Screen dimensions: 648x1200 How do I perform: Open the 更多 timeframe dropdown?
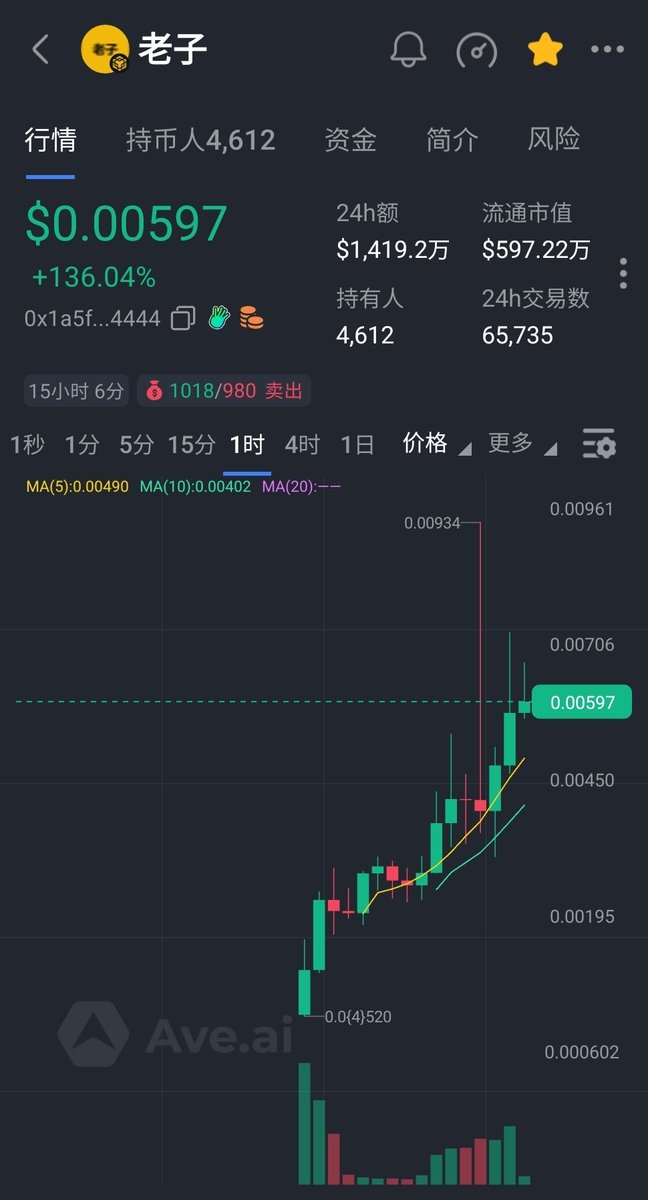point(521,444)
